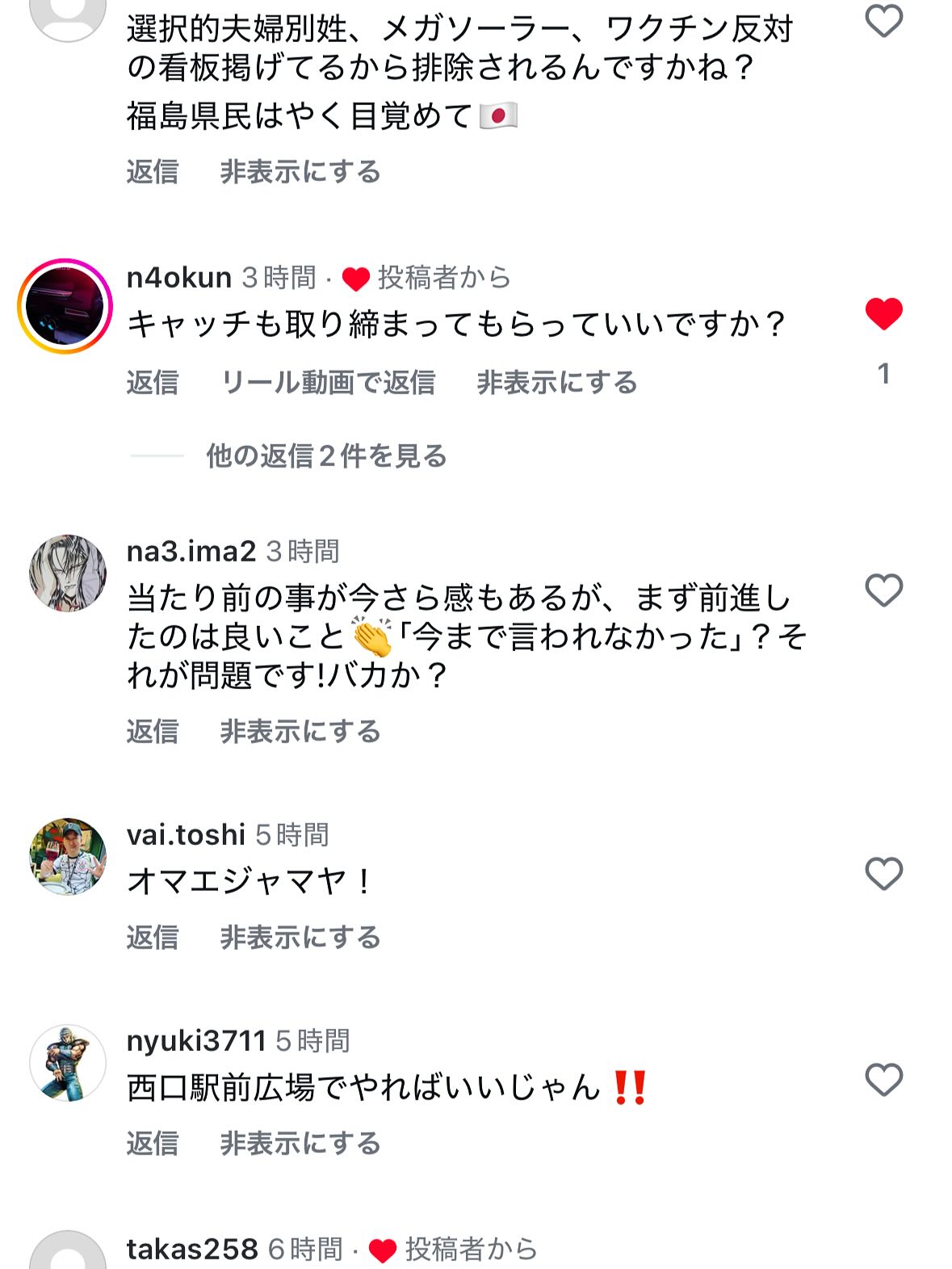Like nyuki3711's comment
Viewport: 952px width, 1269px height.
[883, 1080]
